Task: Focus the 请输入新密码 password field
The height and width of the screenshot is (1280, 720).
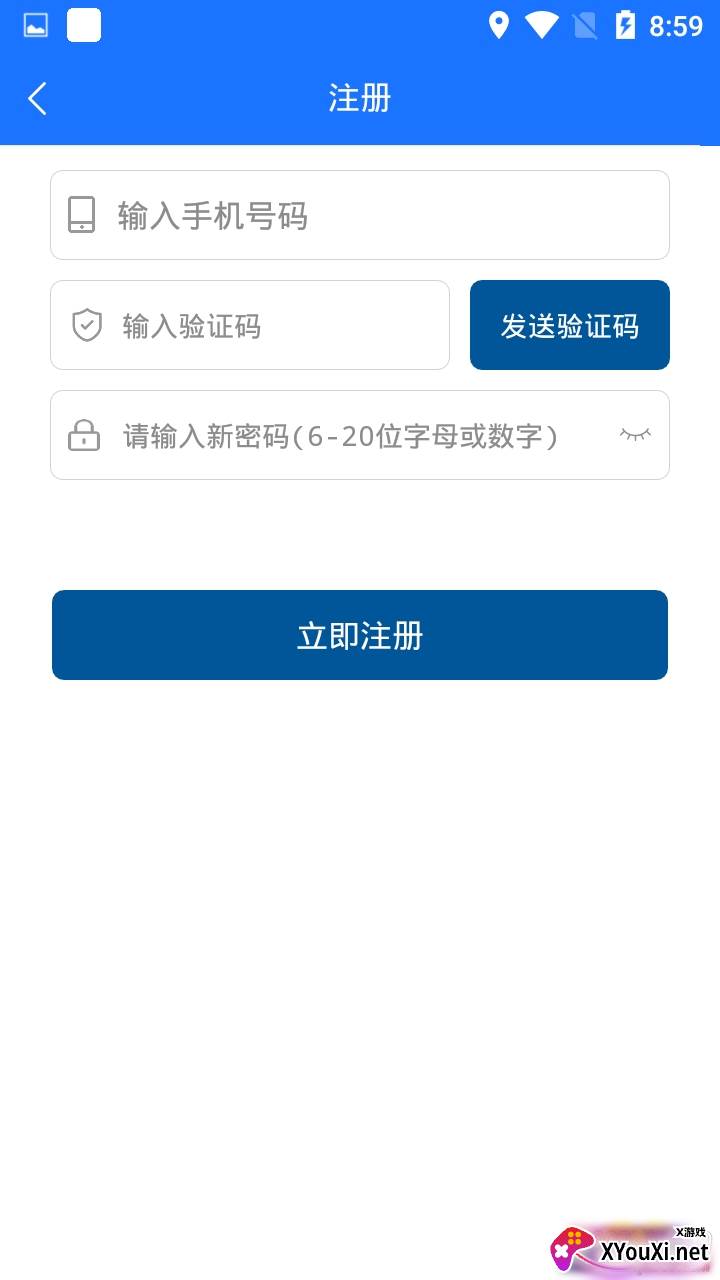Action: [x=340, y=435]
